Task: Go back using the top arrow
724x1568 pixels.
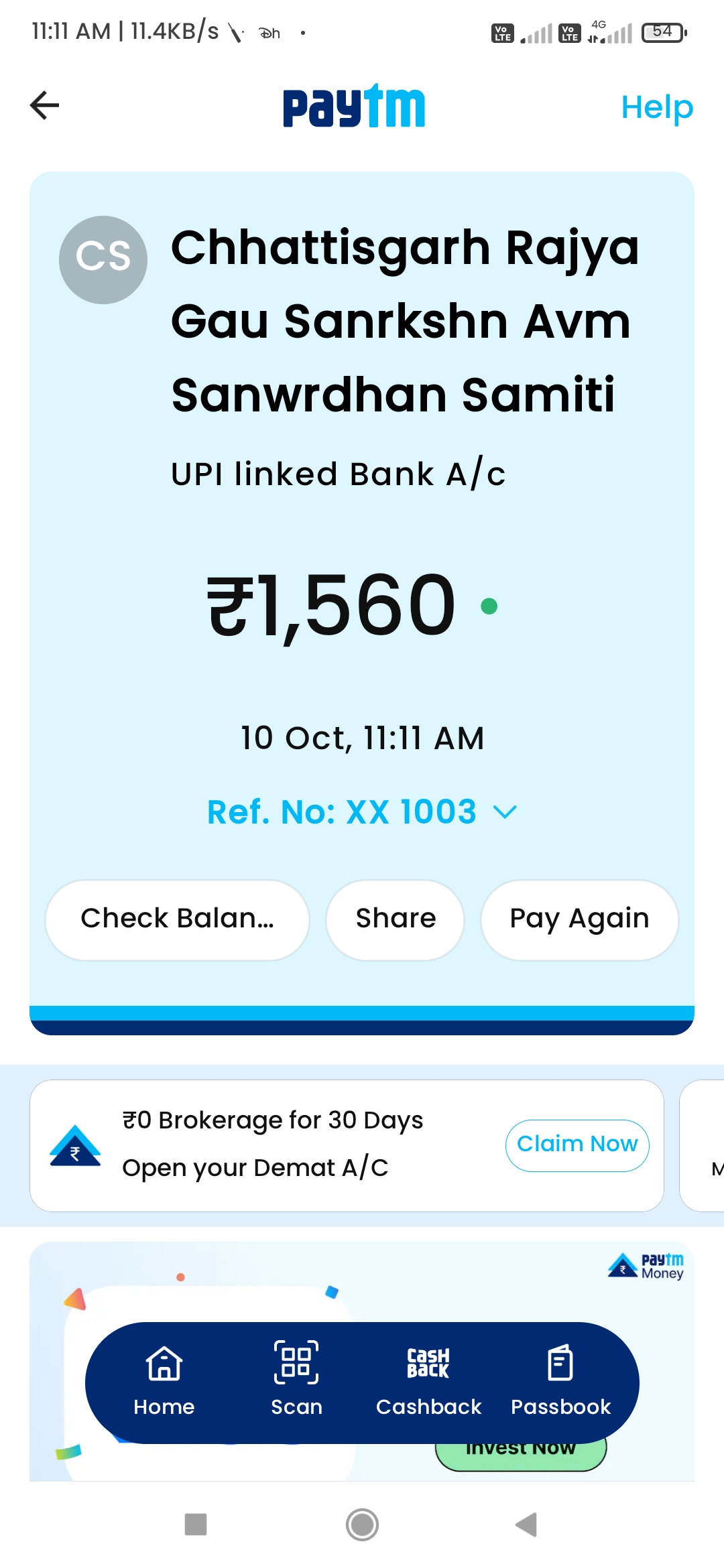Action: click(x=45, y=105)
